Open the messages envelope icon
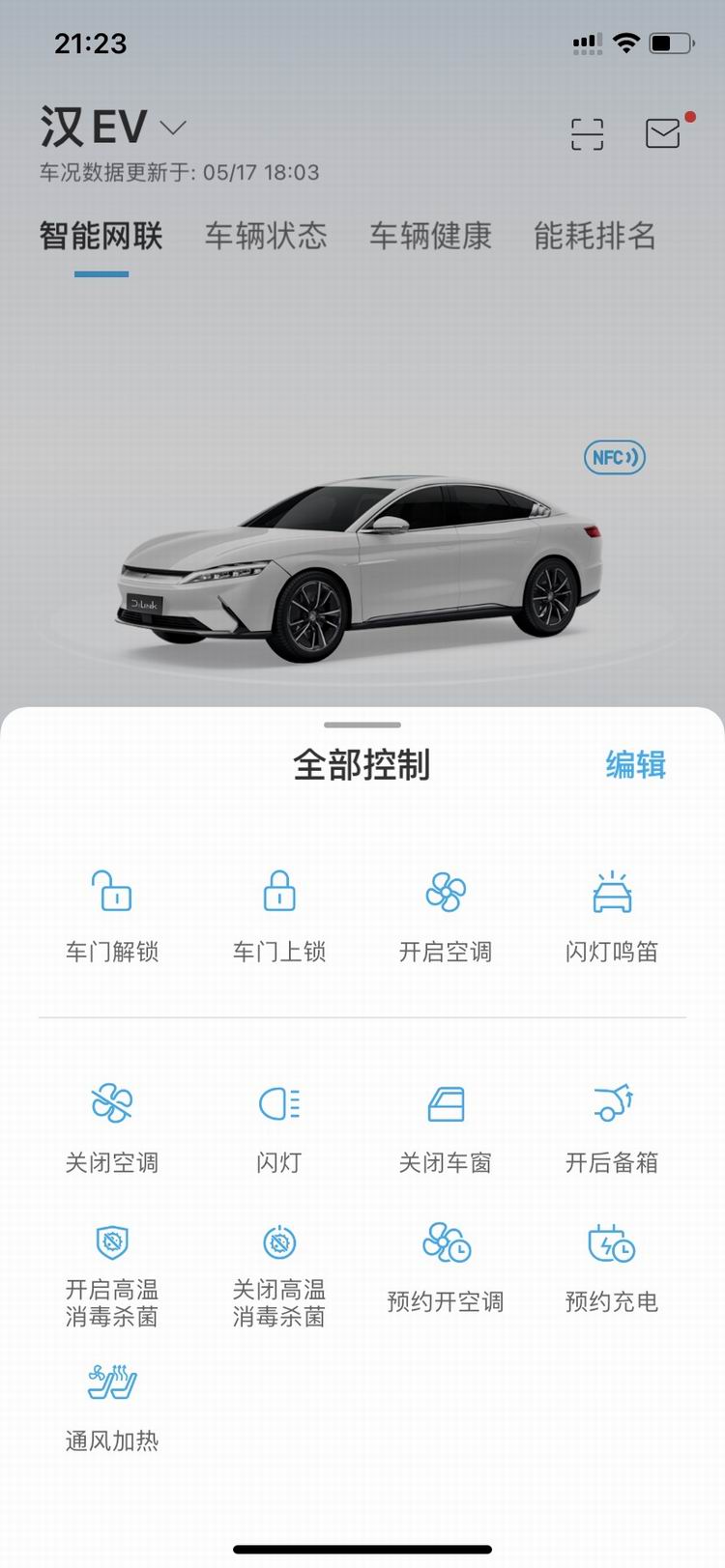725x1568 pixels. 663,133
